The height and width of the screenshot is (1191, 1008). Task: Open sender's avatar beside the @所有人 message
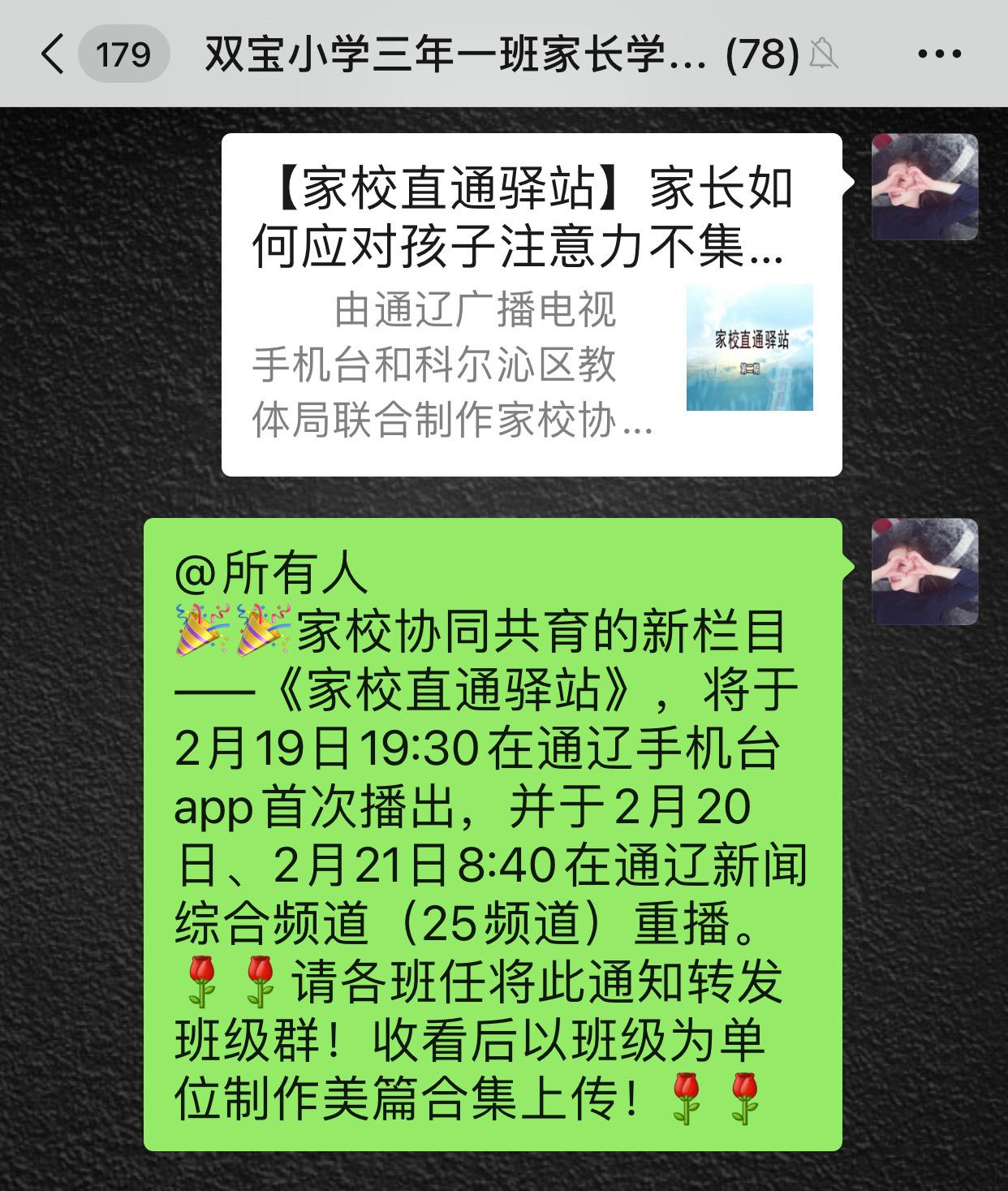924,572
